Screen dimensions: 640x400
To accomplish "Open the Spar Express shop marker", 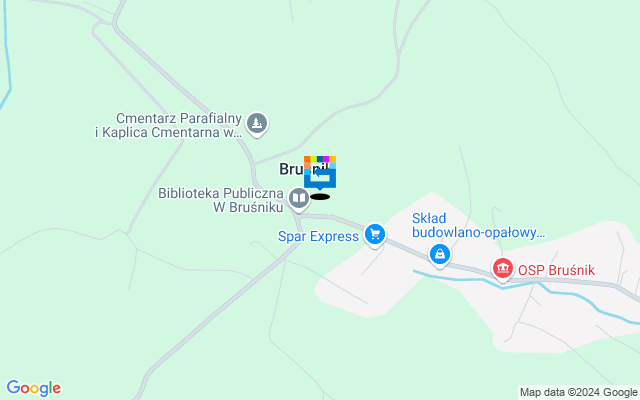I will tap(375, 235).
